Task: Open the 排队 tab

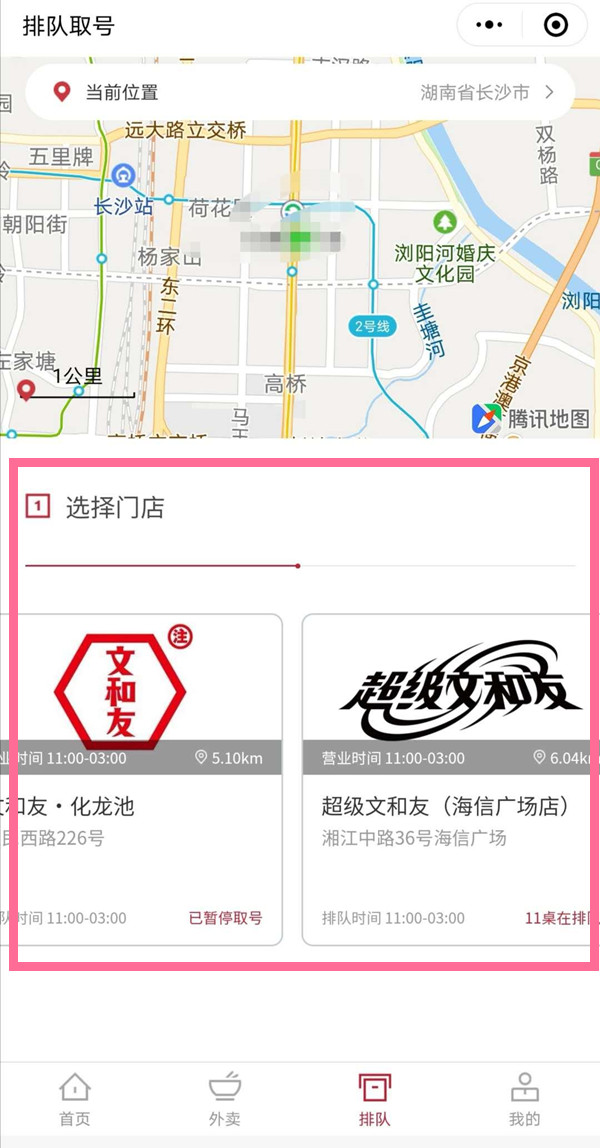Action: tap(374, 1099)
